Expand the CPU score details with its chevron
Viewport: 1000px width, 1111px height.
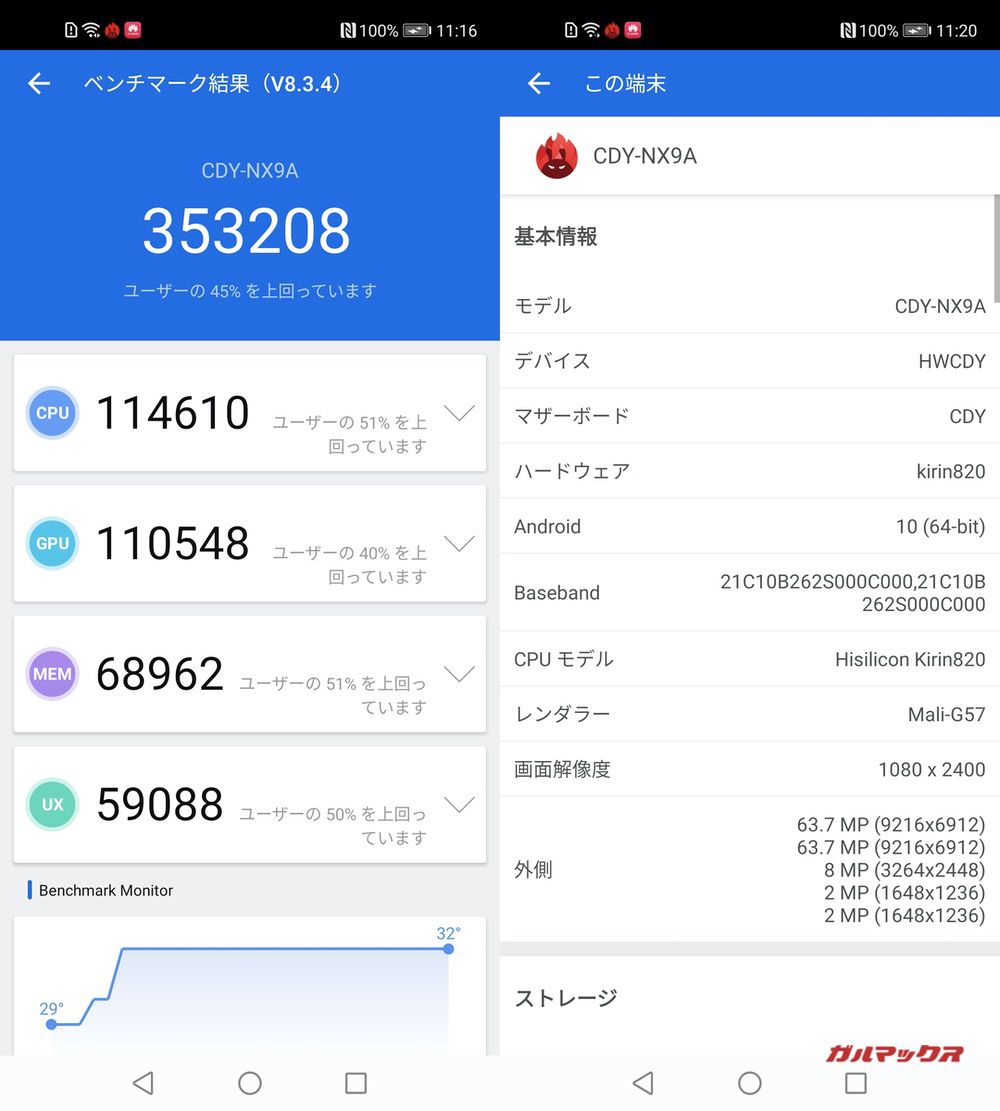459,411
